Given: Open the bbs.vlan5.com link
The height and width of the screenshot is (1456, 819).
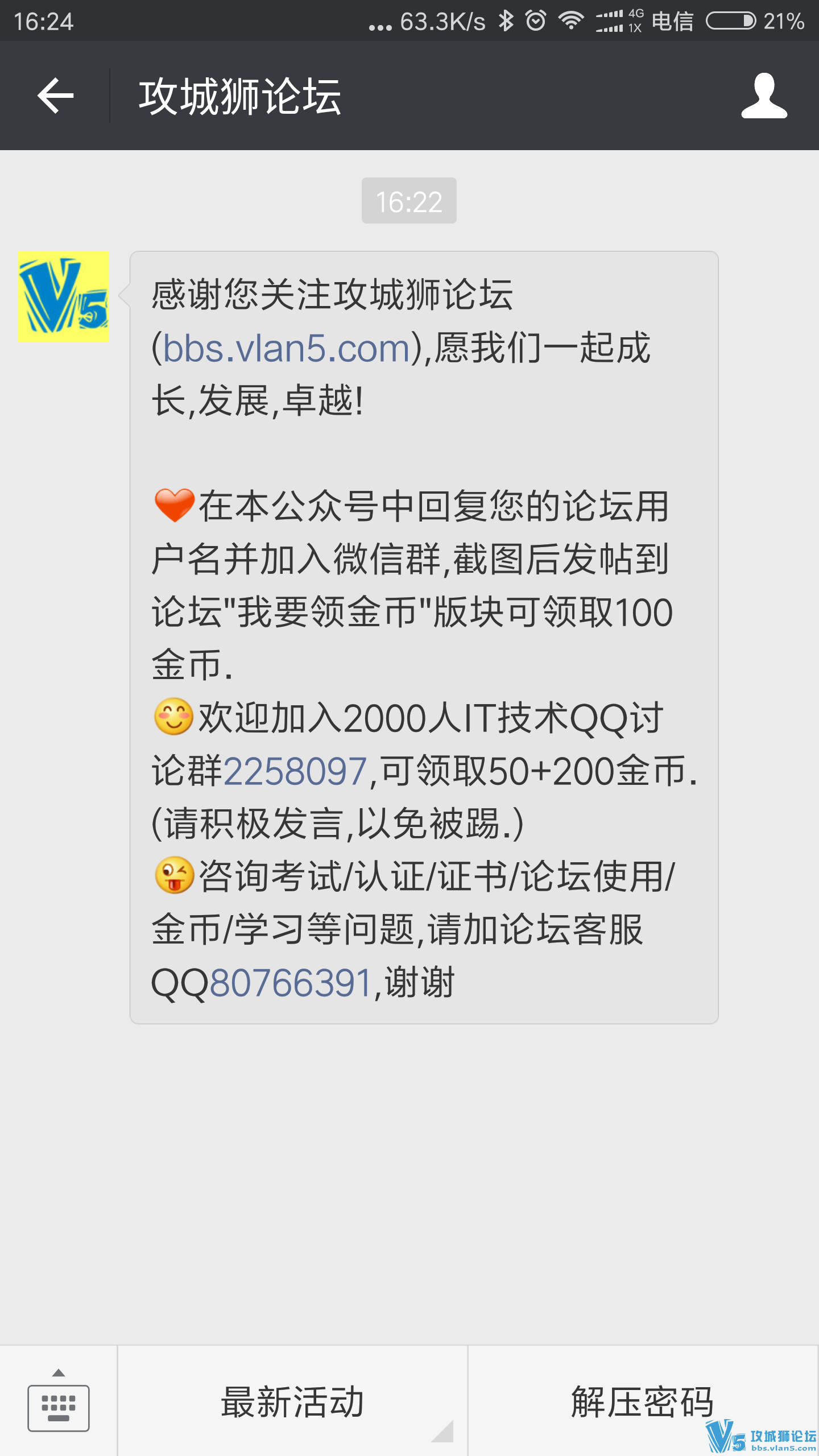Looking at the screenshot, I should pos(287,348).
